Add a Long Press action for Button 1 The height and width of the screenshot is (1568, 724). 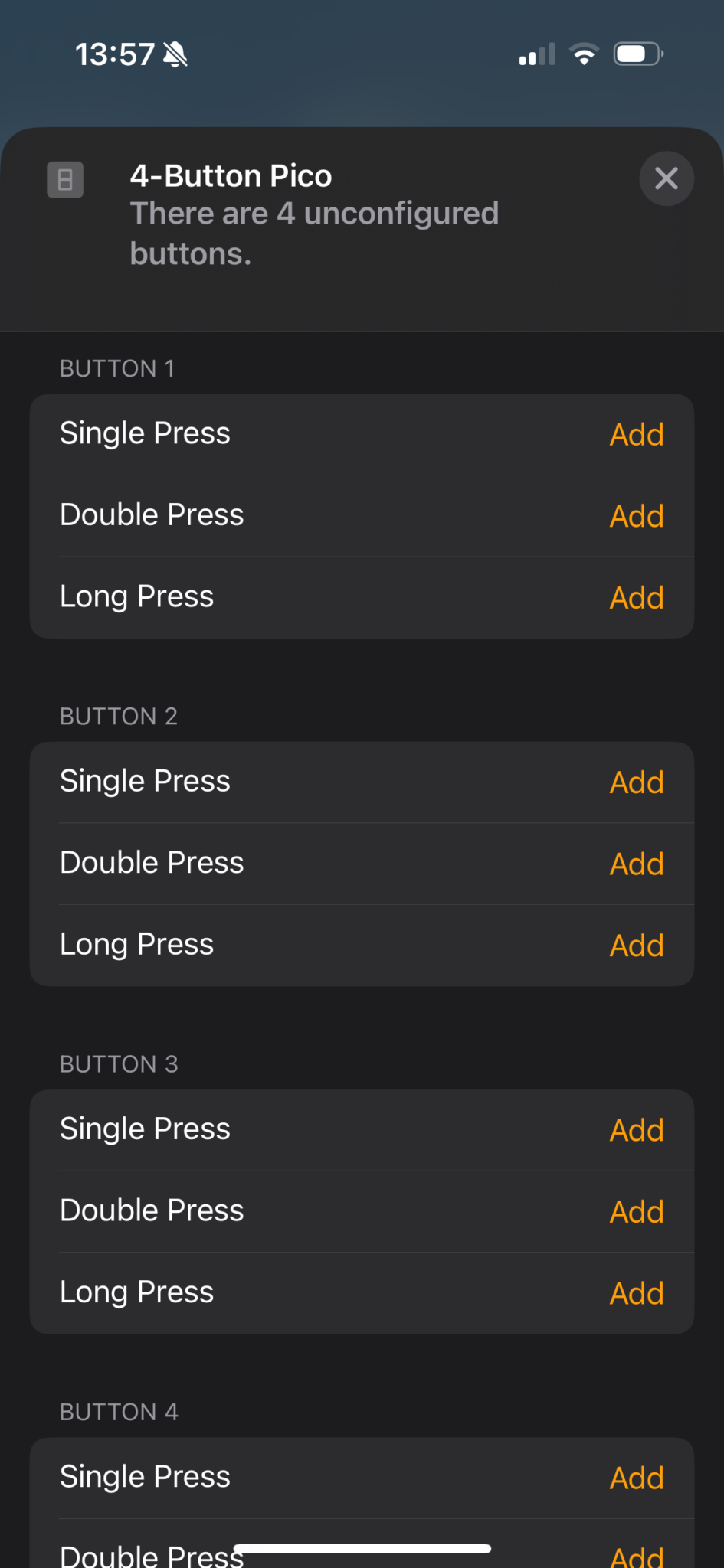[x=636, y=598]
